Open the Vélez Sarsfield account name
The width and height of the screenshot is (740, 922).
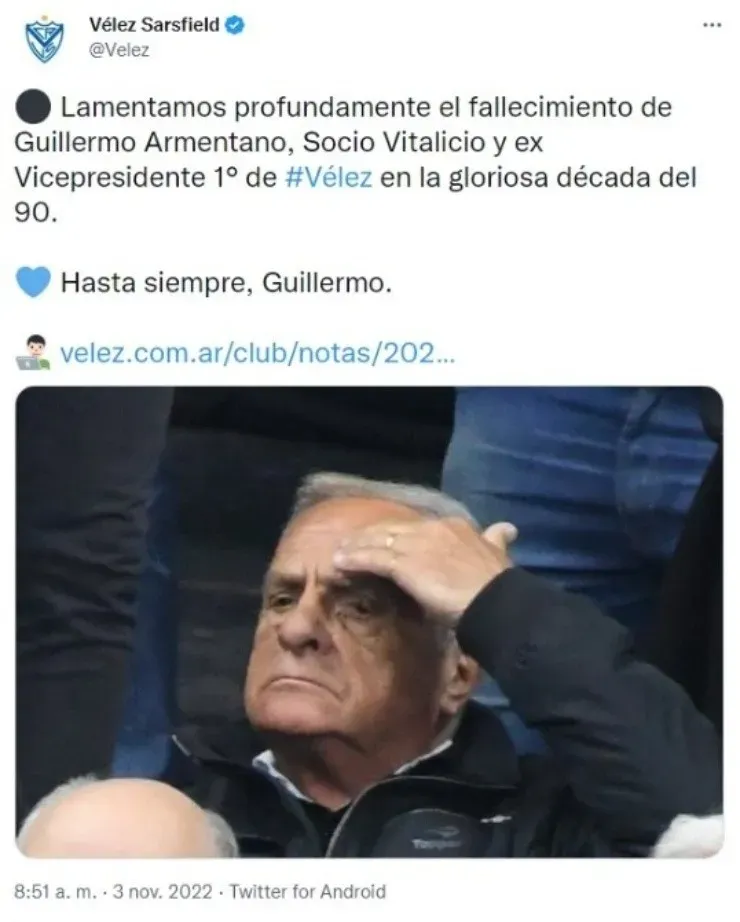pos(153,25)
